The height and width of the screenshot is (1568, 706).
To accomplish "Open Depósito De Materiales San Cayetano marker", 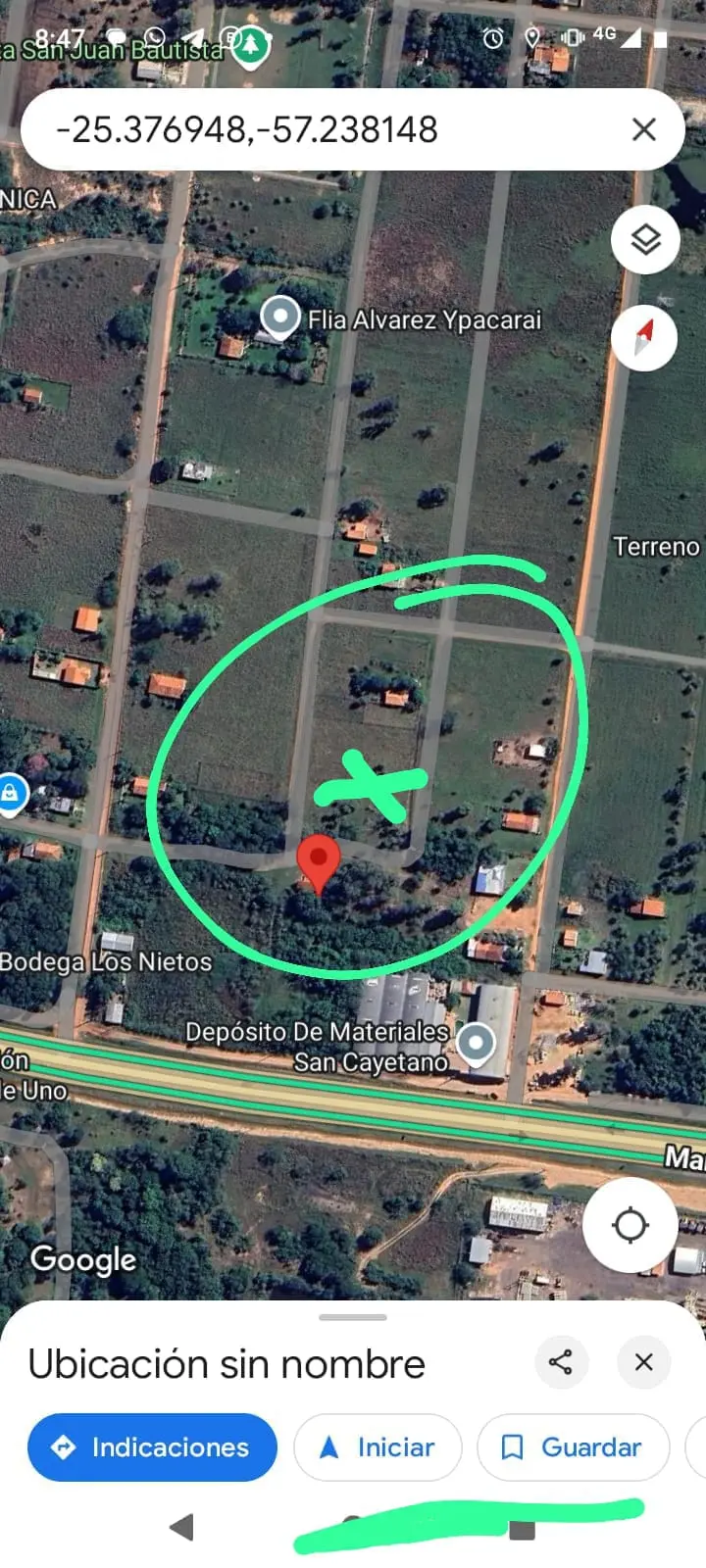I will 477,1045.
